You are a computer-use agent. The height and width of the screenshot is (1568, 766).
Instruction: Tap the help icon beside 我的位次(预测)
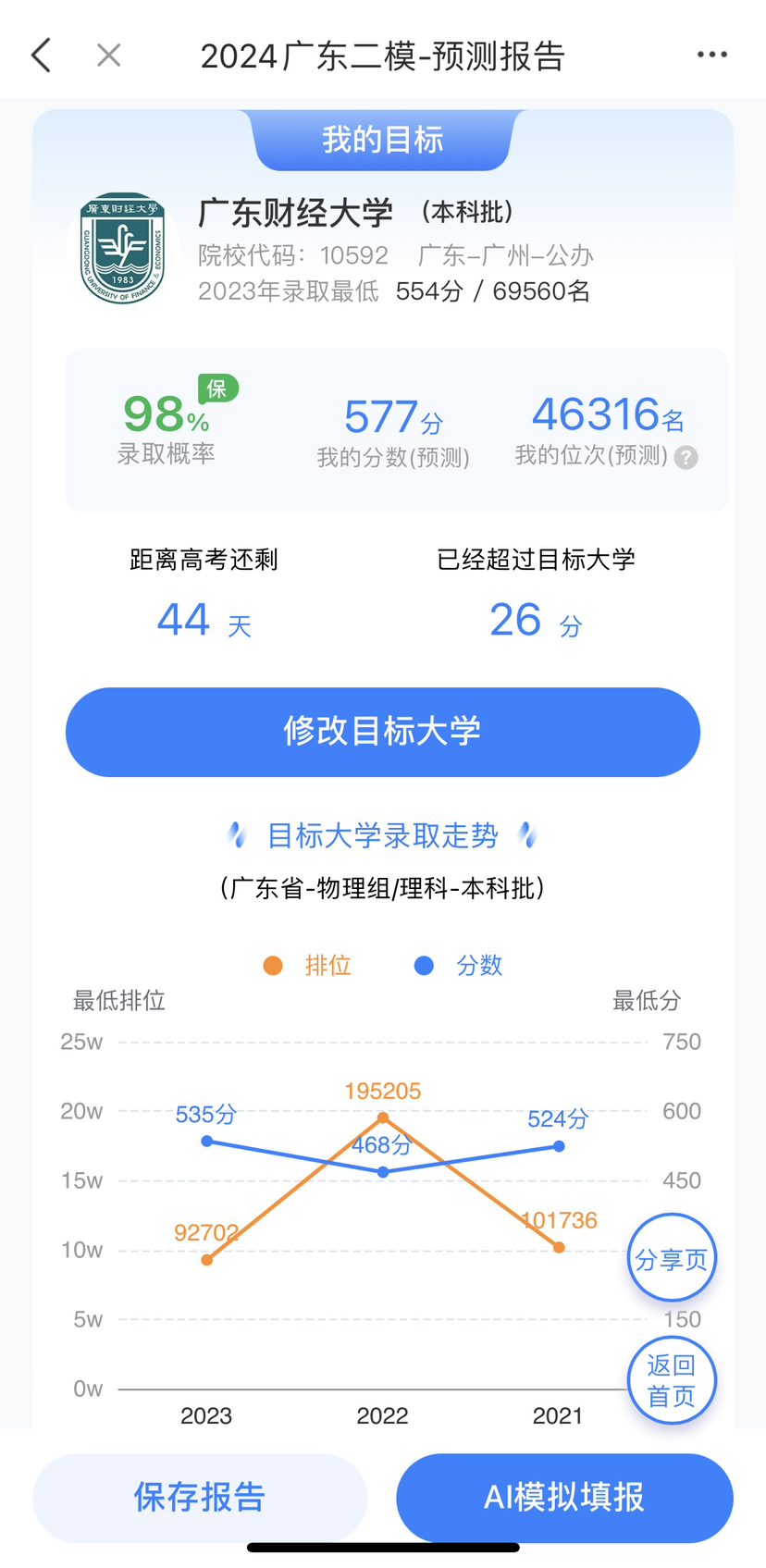tap(686, 457)
